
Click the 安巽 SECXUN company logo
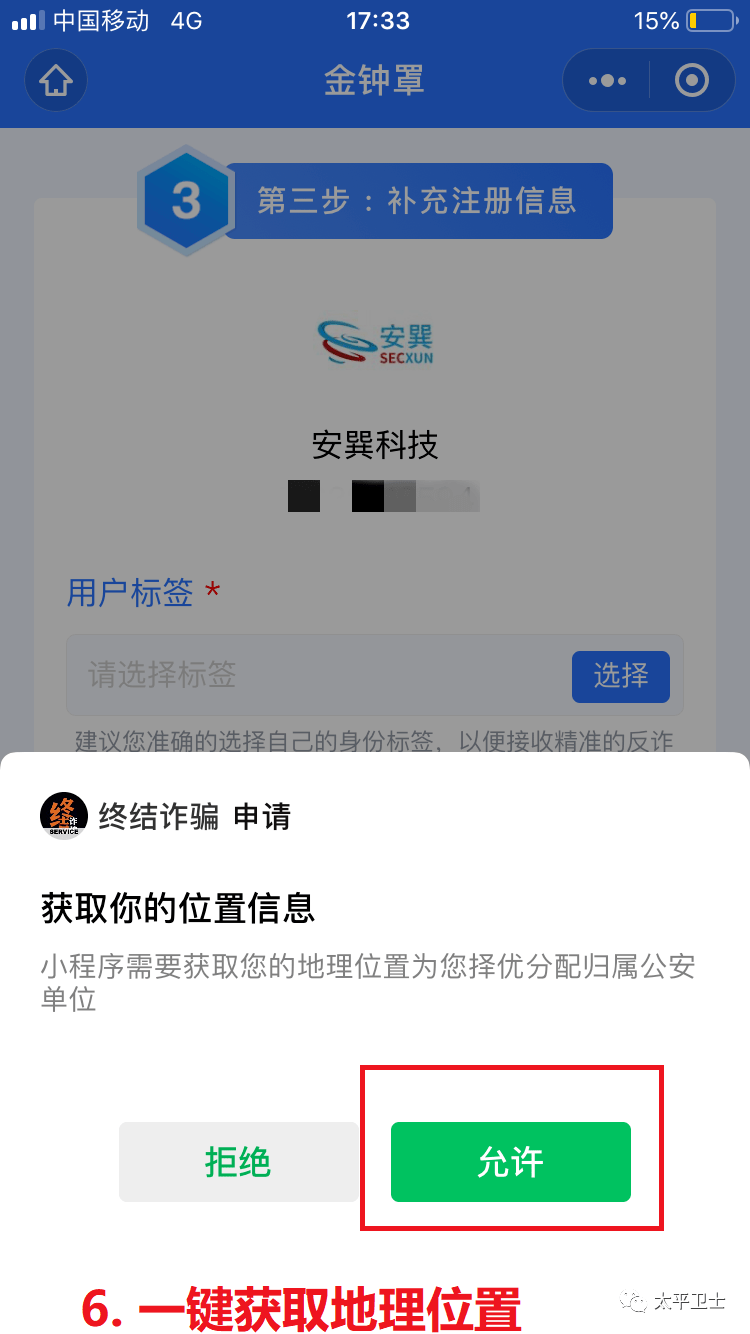(x=375, y=343)
